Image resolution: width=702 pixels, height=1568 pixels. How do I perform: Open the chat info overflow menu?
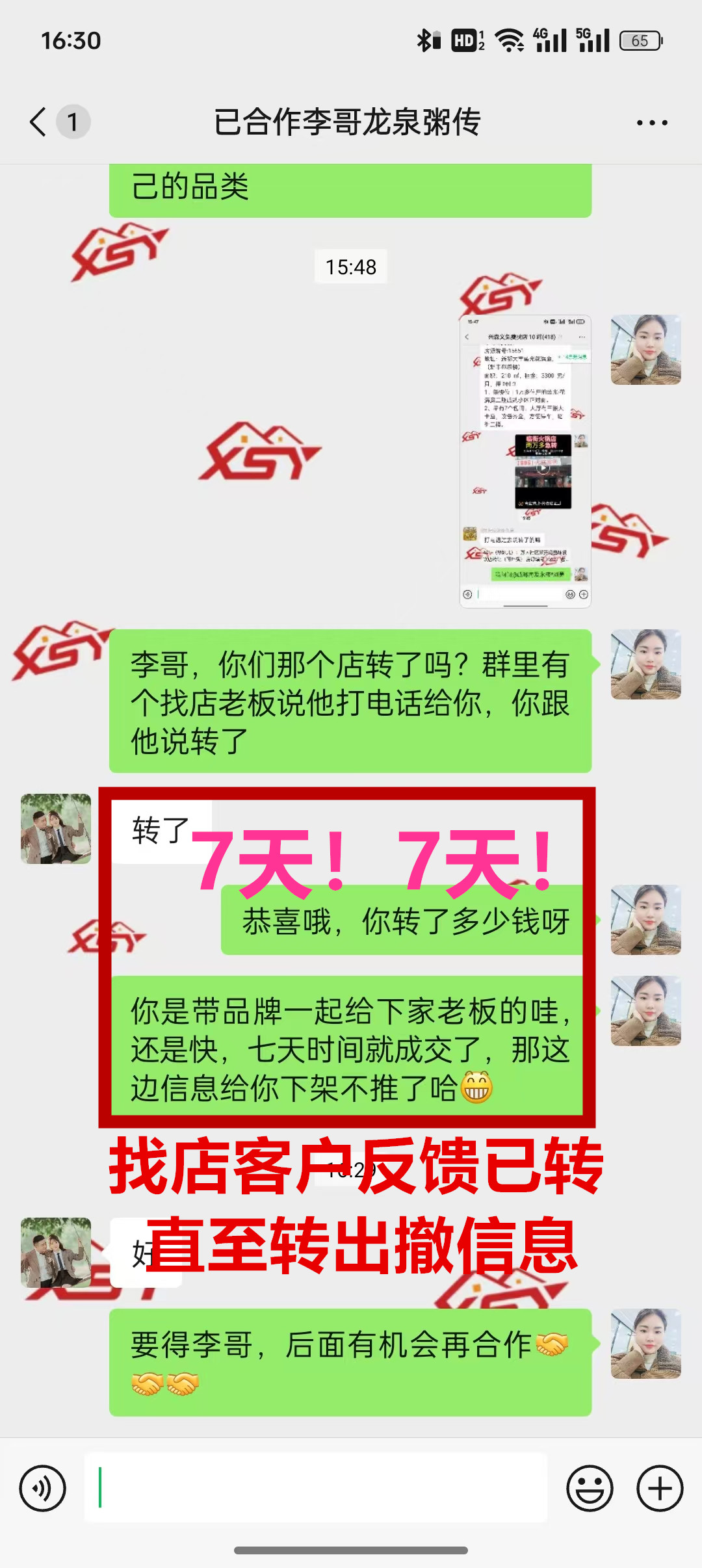651,122
